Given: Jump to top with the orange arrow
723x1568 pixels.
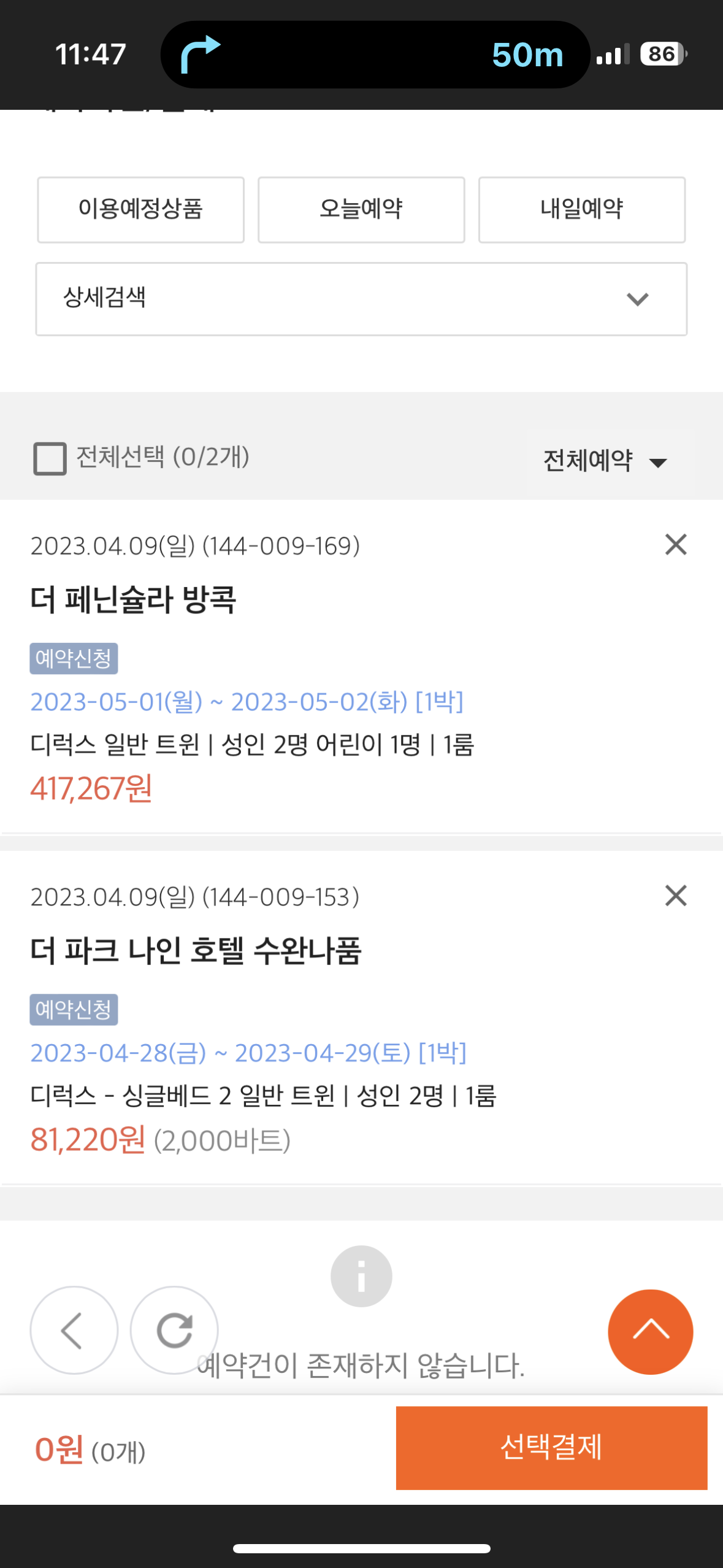Looking at the screenshot, I should coord(650,1331).
